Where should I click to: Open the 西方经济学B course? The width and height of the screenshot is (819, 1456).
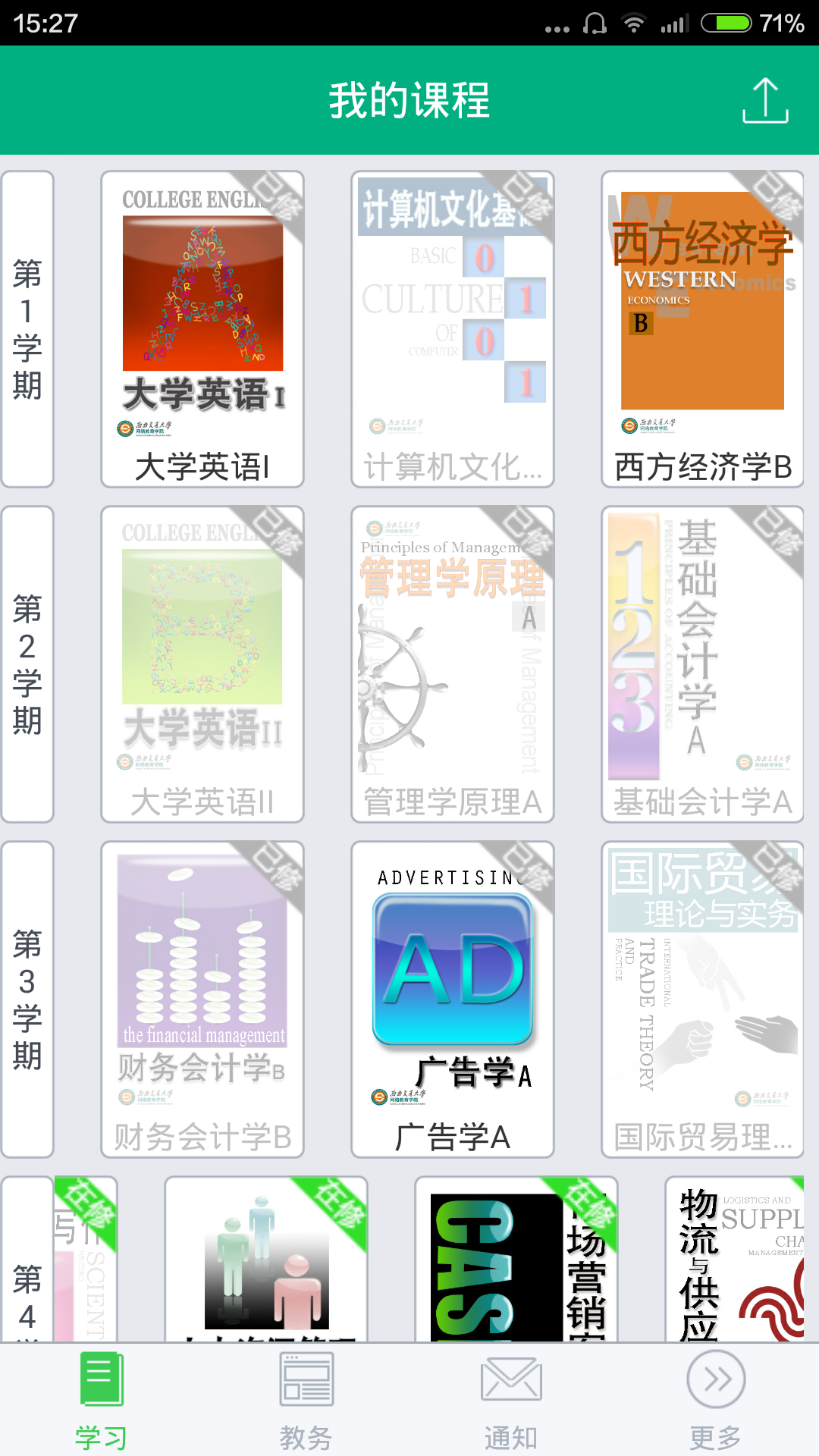click(701, 326)
